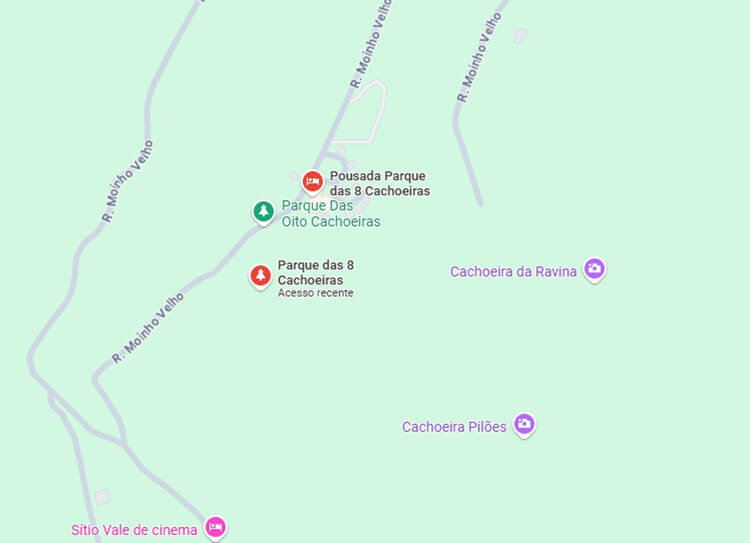Viewport: 750px width, 543px height.
Task: View Cachoeira da Ravina photo marker
Action: tap(595, 268)
